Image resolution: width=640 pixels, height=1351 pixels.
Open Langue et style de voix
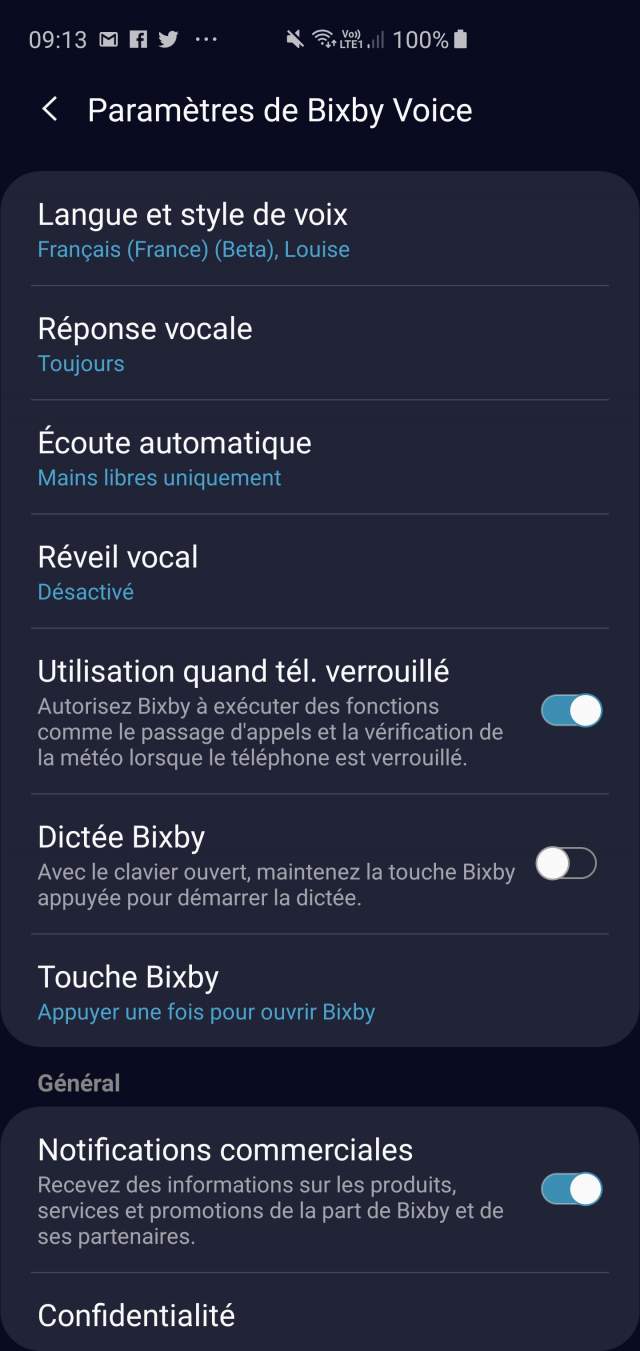tap(192, 230)
